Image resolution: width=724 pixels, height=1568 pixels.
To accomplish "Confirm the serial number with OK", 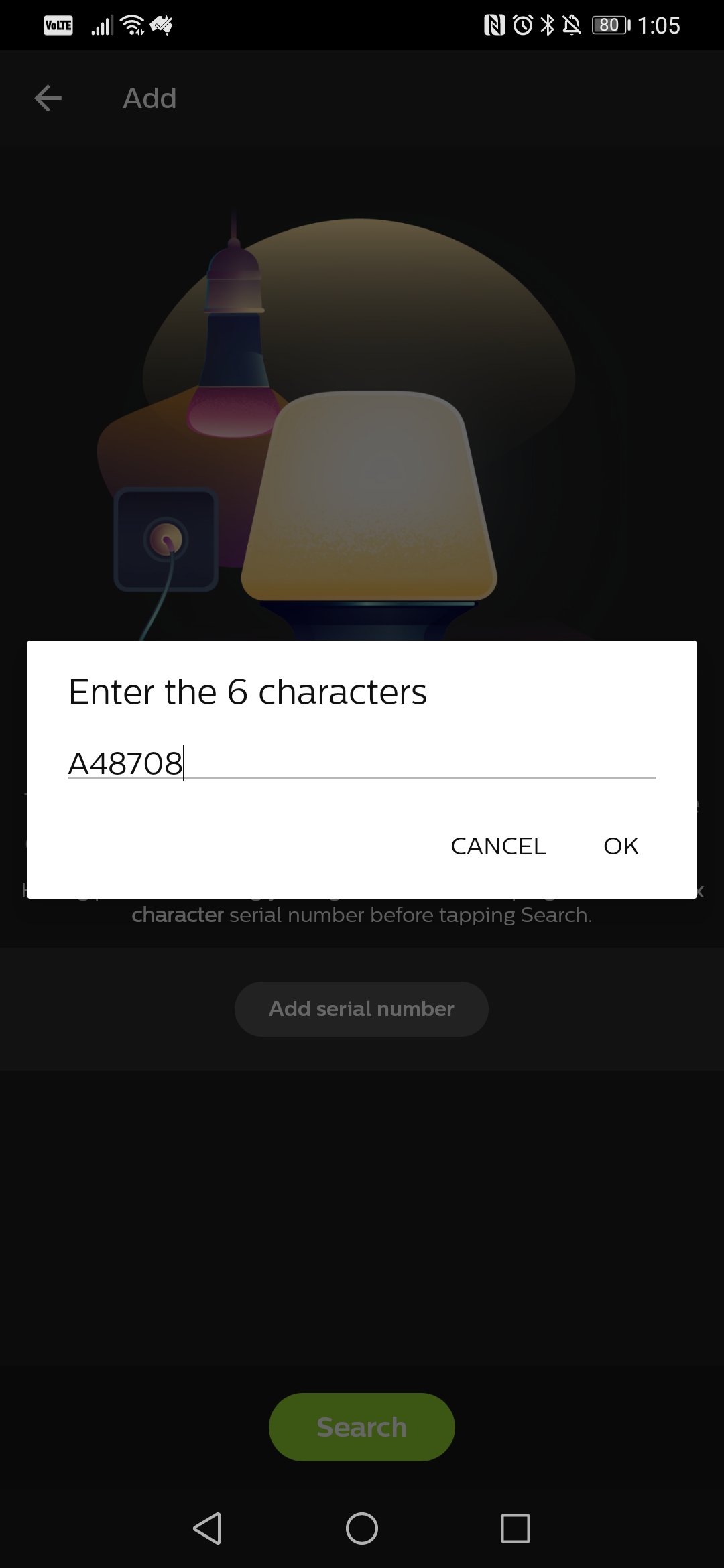I will click(621, 846).
